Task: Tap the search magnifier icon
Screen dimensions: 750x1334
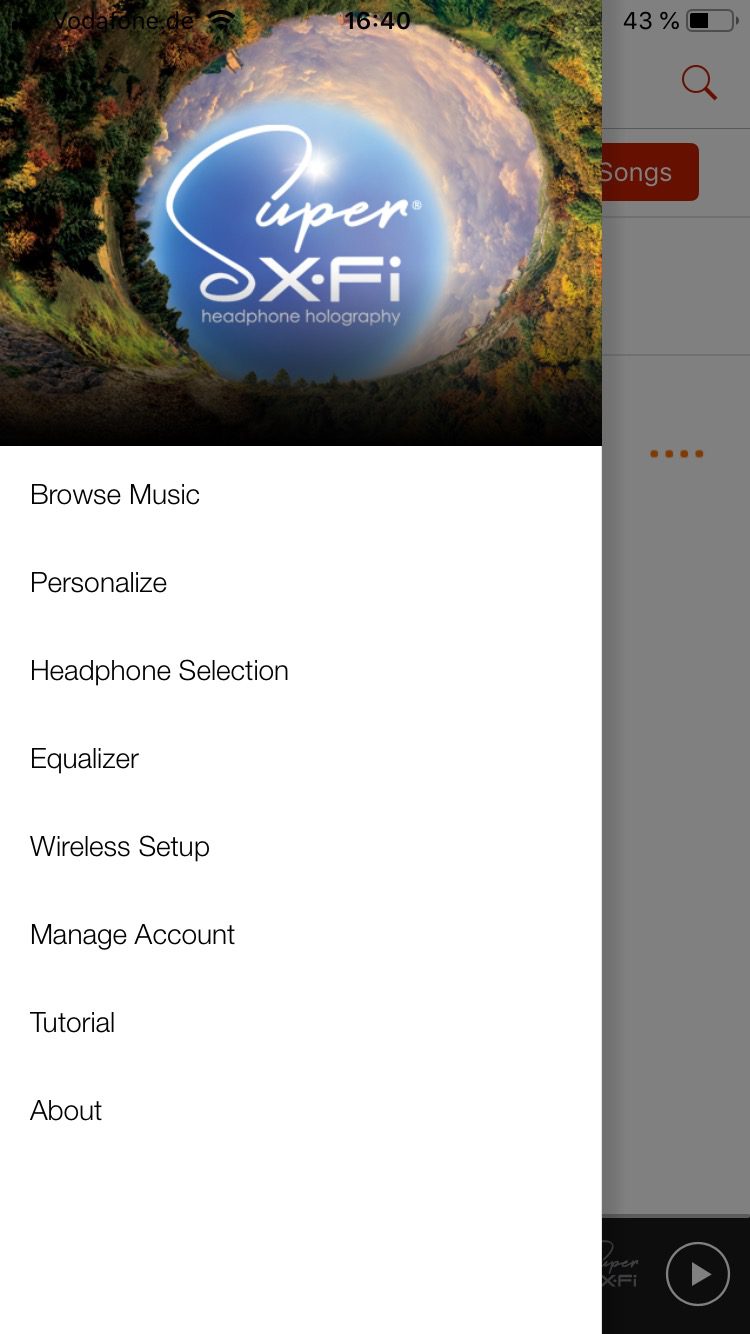Action: tap(699, 82)
